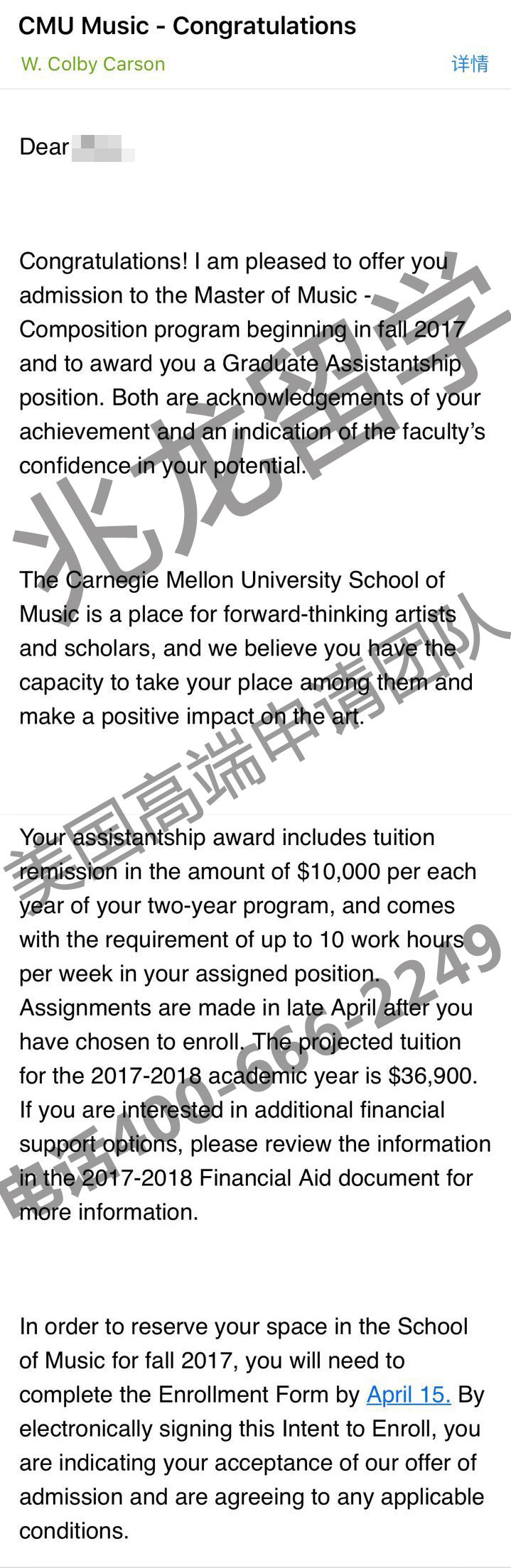The height and width of the screenshot is (1568, 511).
Task: Open the April 15 date link
Action: (x=408, y=1395)
